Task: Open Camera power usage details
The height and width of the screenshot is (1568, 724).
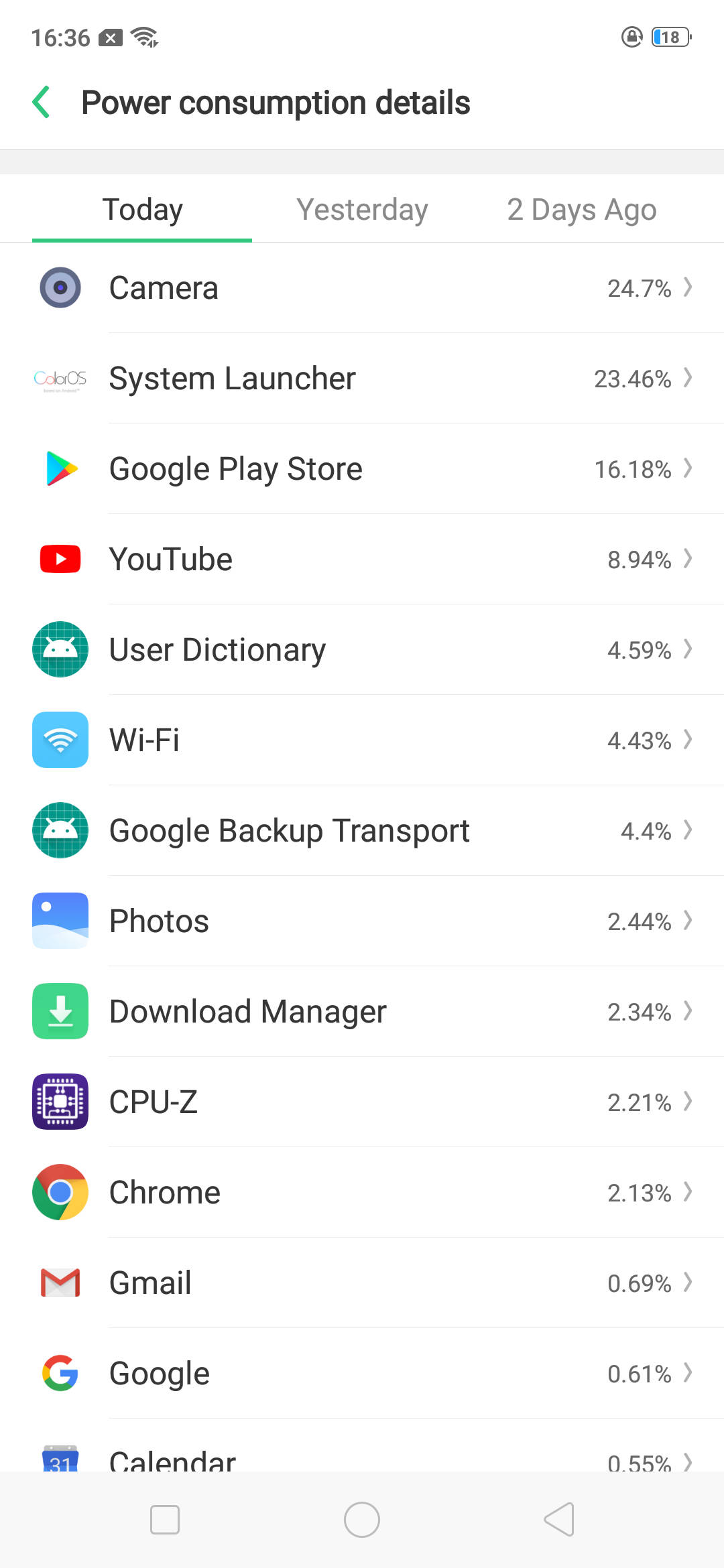Action: [362, 288]
